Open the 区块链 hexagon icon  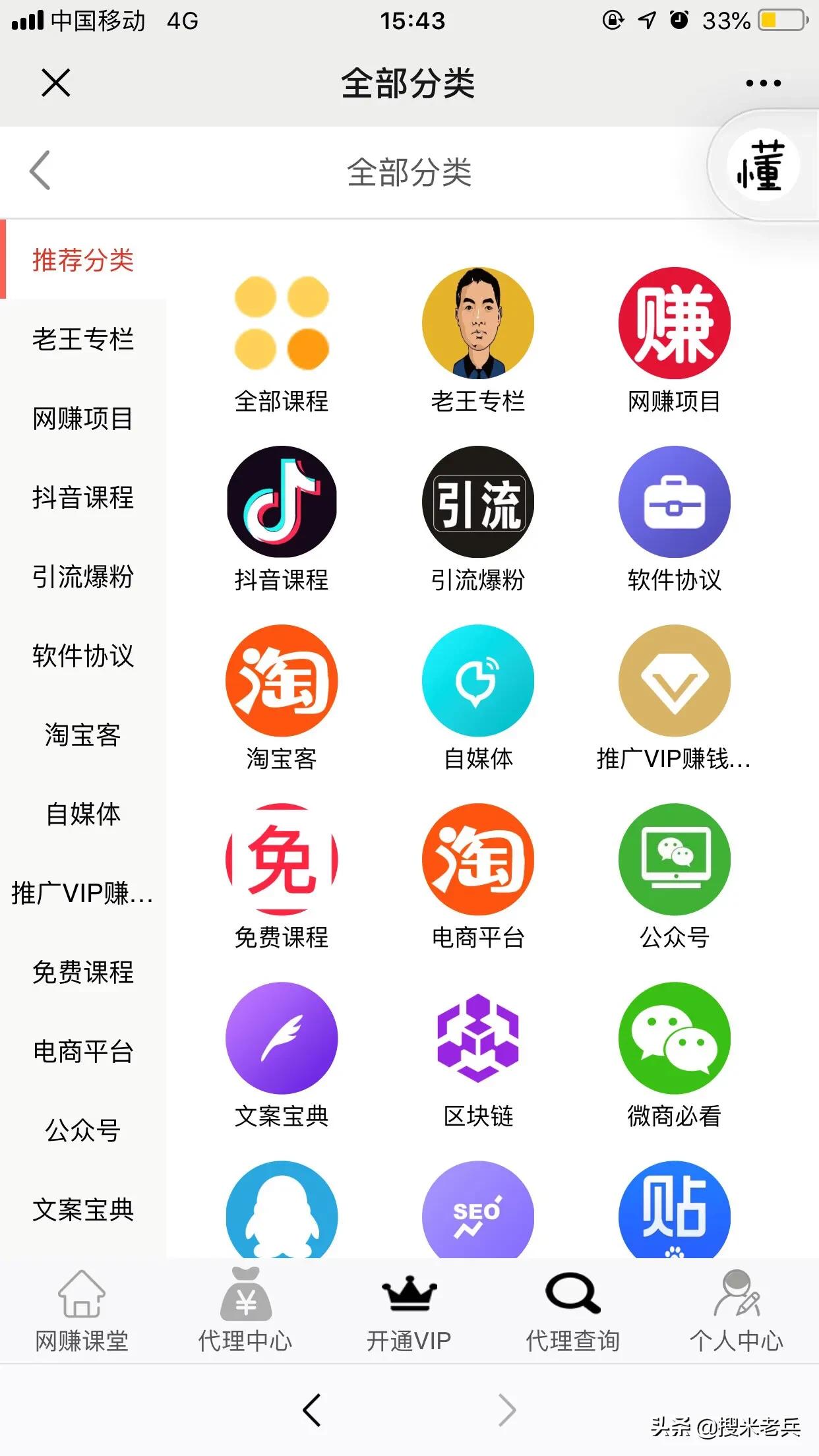pyautogui.click(x=478, y=1038)
